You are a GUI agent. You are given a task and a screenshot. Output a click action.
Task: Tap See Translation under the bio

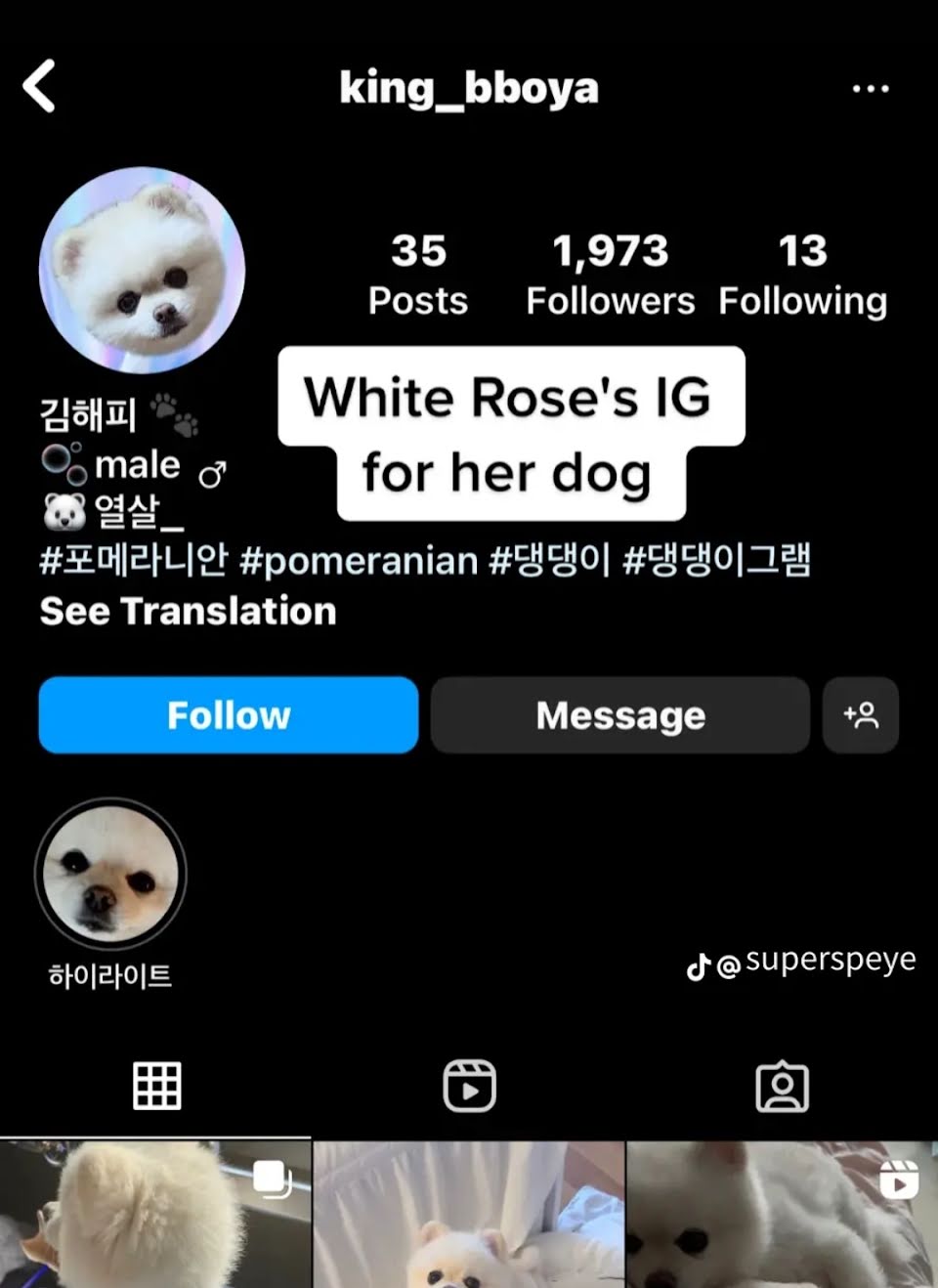tap(188, 611)
